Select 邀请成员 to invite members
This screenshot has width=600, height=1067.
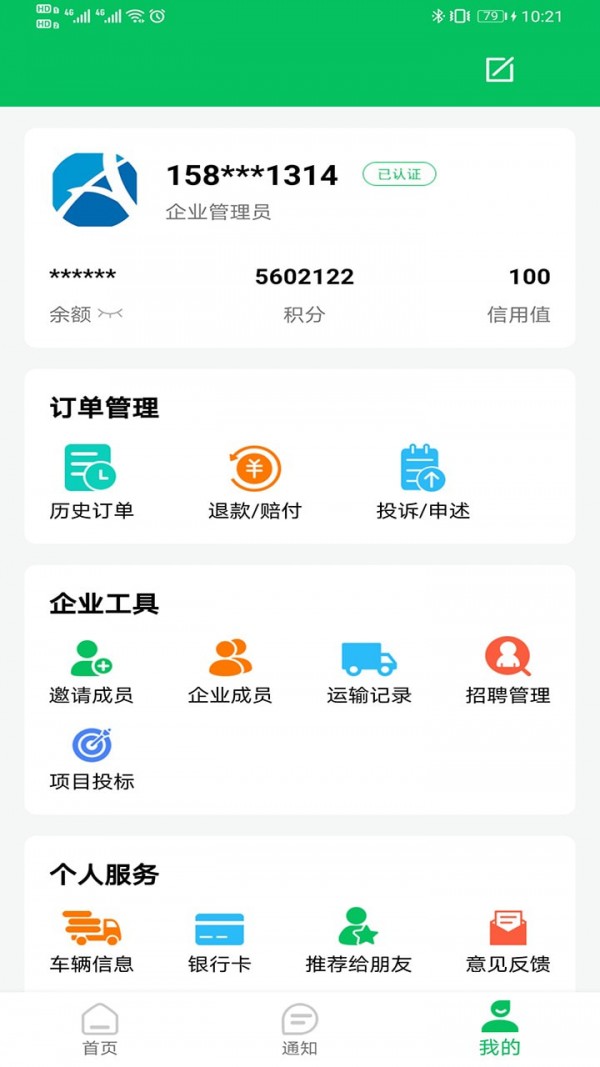[x=91, y=672]
